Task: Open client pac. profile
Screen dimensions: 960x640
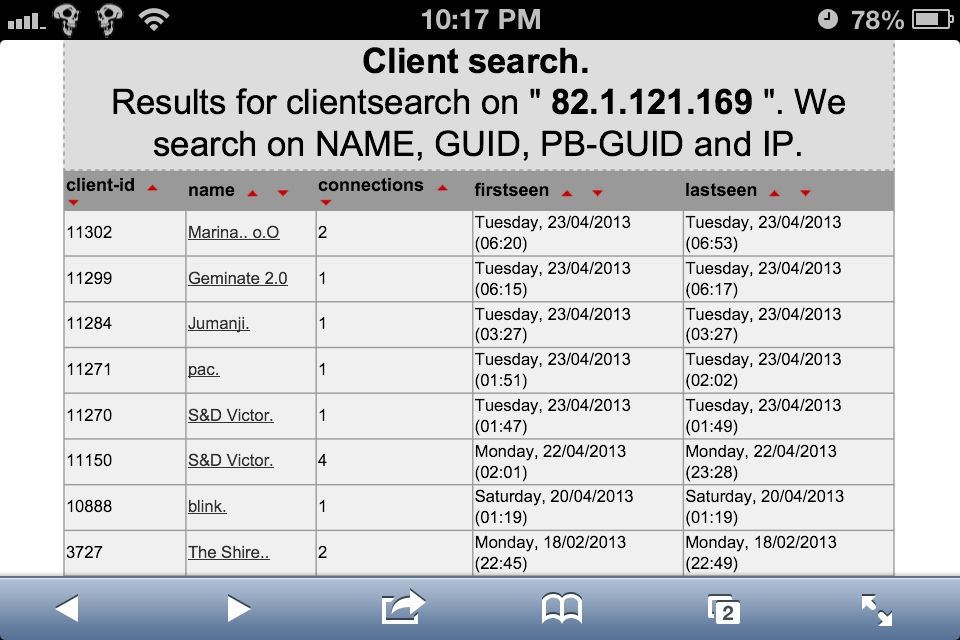Action: click(x=203, y=369)
